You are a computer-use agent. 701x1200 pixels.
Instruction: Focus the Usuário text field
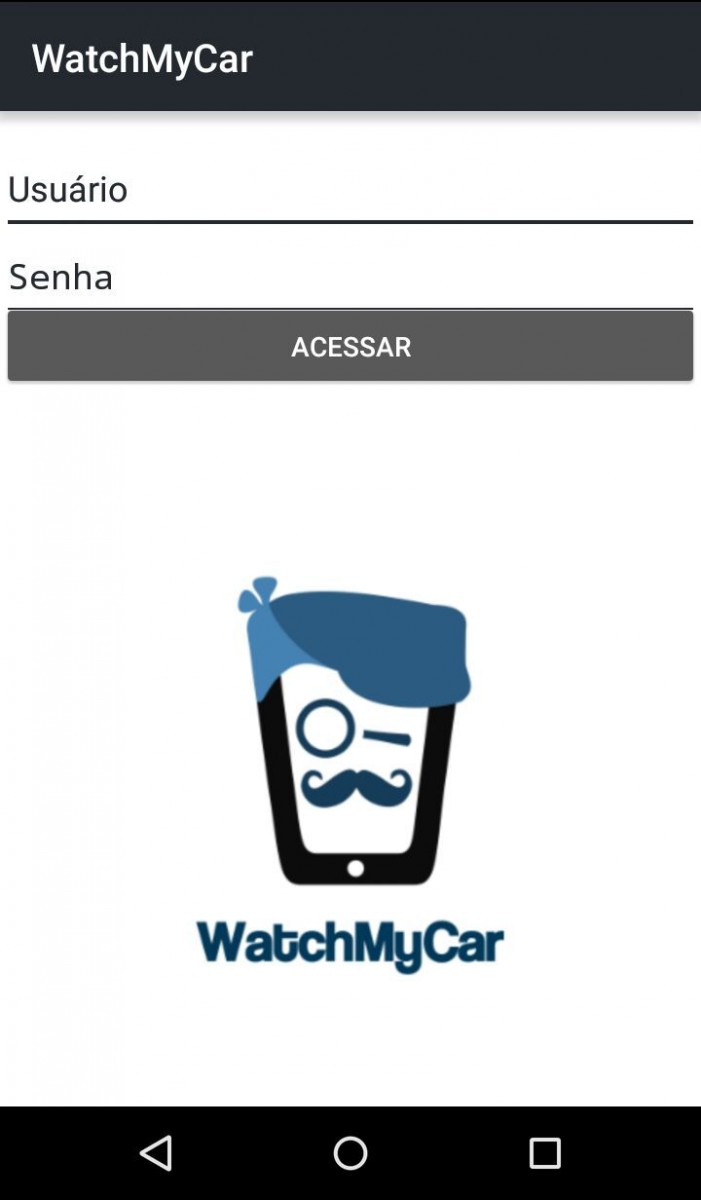point(350,190)
